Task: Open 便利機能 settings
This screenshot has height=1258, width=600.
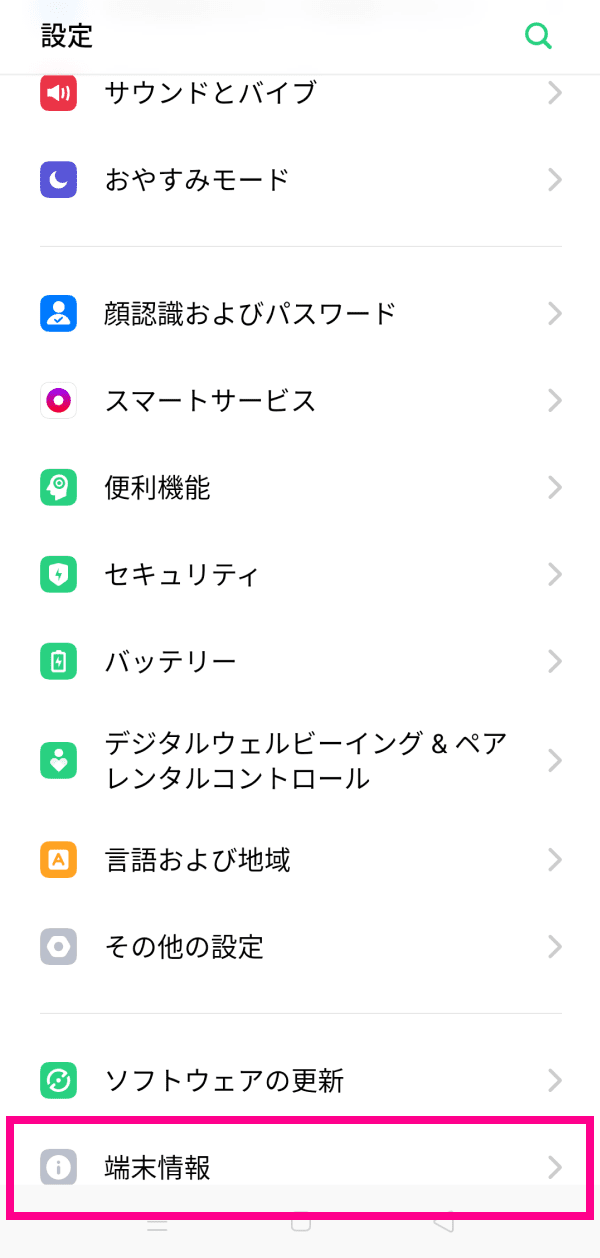Action: (300, 488)
